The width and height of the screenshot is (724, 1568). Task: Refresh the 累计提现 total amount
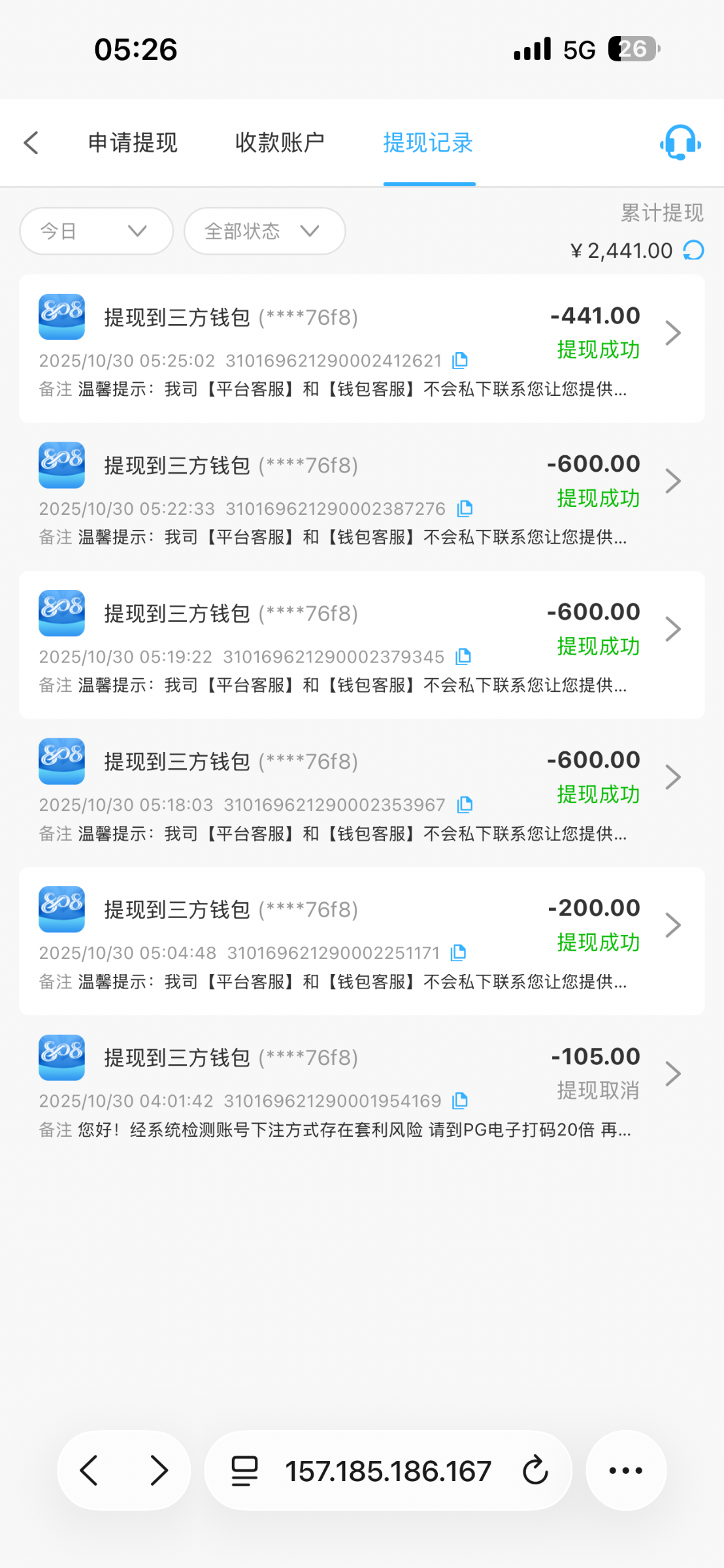[693, 250]
